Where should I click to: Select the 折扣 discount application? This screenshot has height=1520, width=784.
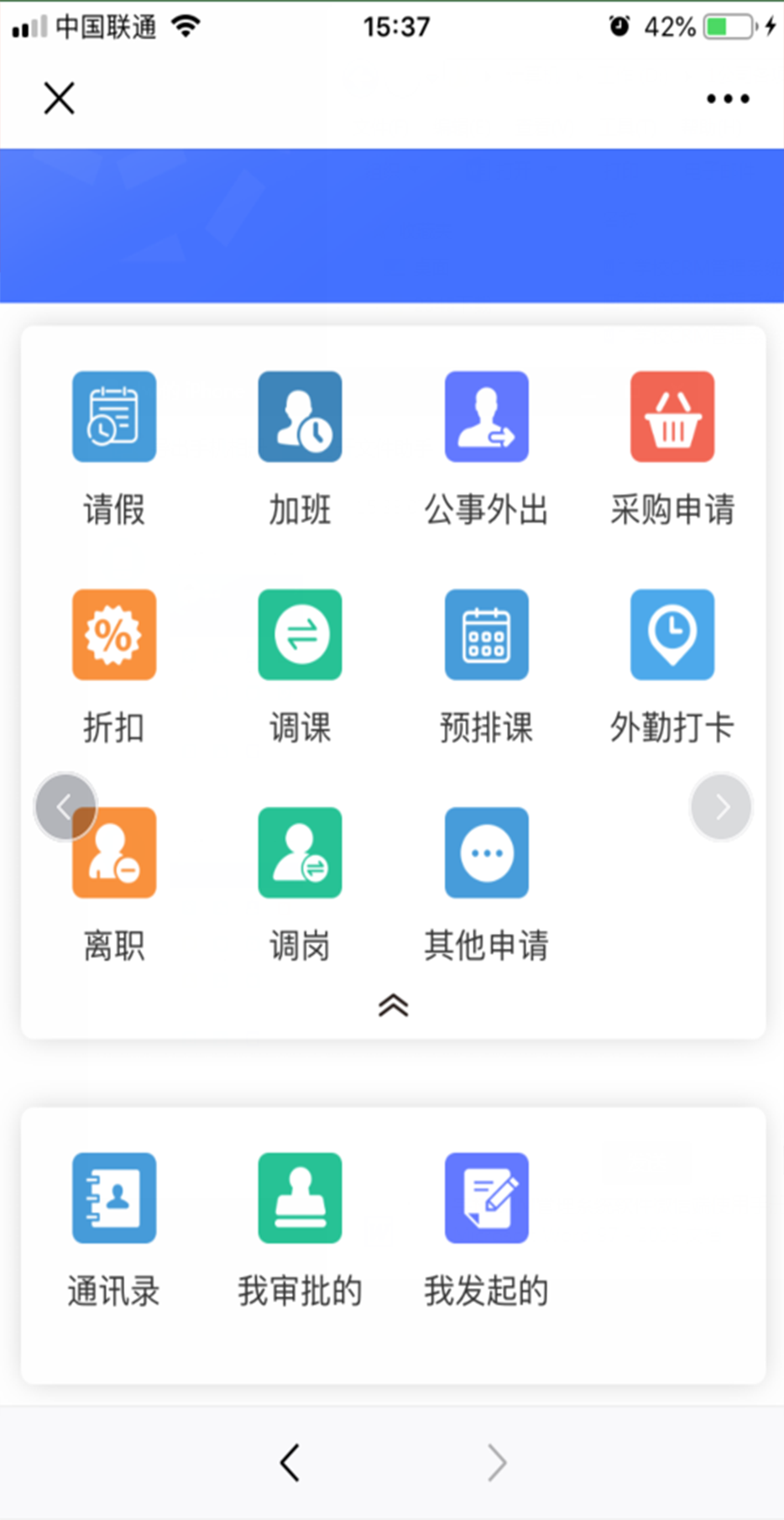[x=114, y=635]
